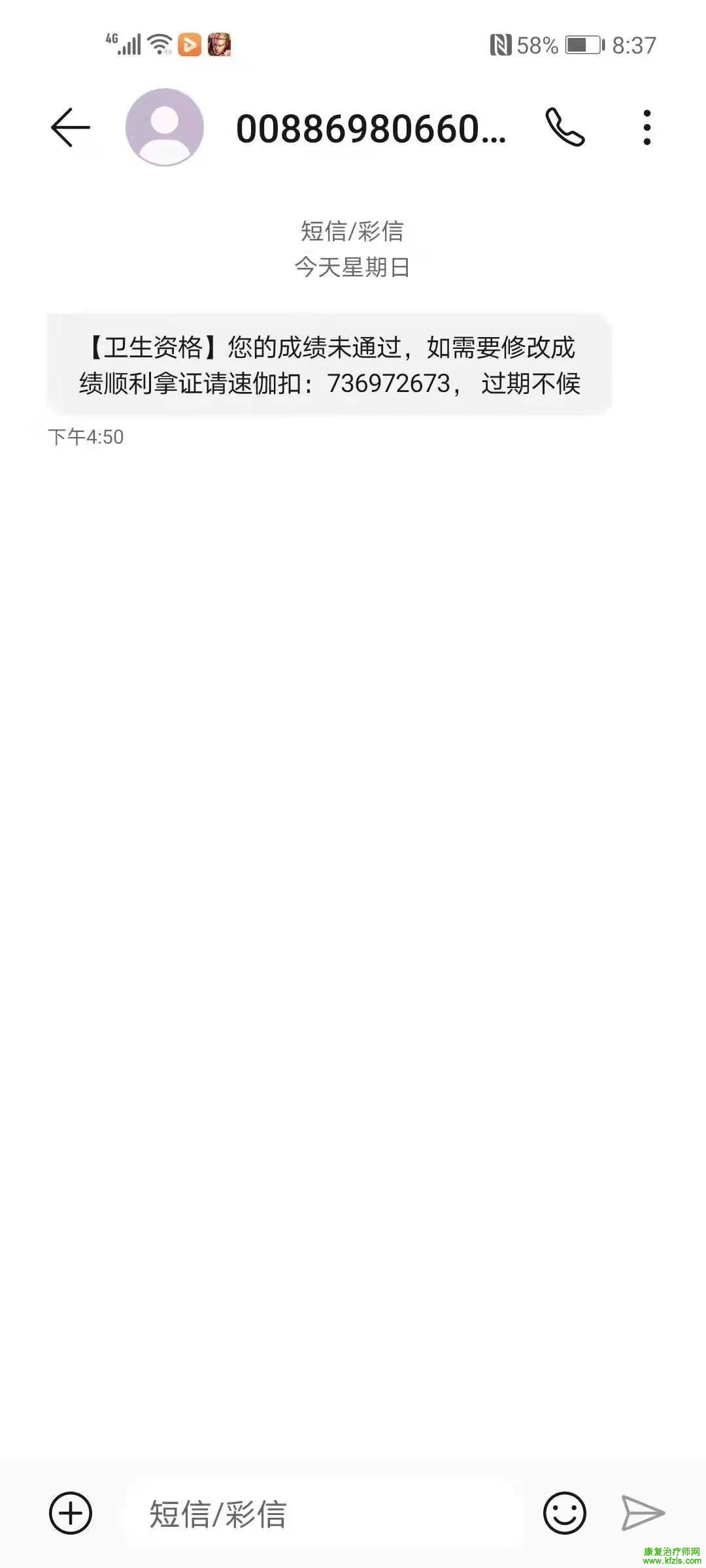This screenshot has height=1568, width=706.
Task: Open the three-dot overflow menu
Action: (647, 127)
